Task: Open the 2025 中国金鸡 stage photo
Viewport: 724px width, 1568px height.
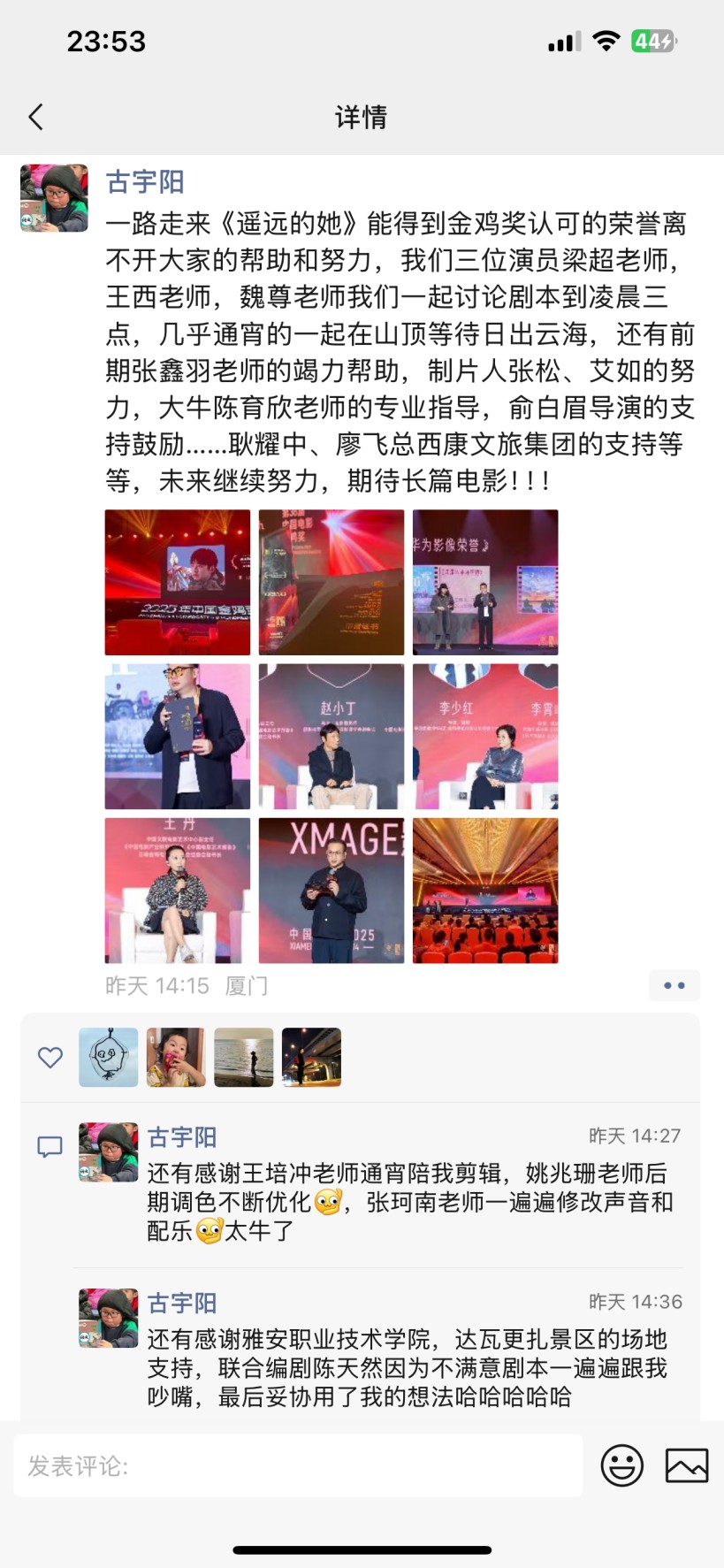Action: point(178,582)
